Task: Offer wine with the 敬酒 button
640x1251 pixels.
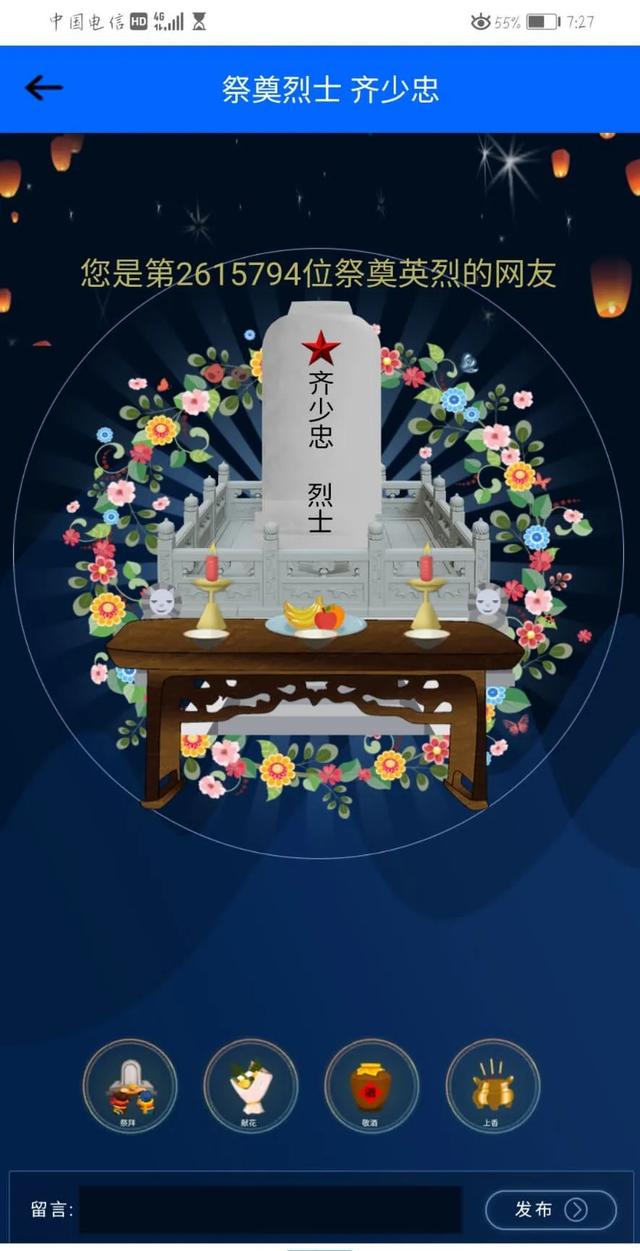Action: (371, 1086)
